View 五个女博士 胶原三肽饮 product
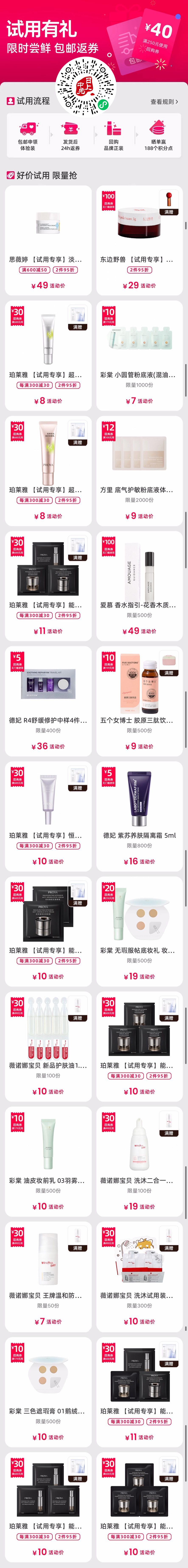188x1568 pixels. 139,699
